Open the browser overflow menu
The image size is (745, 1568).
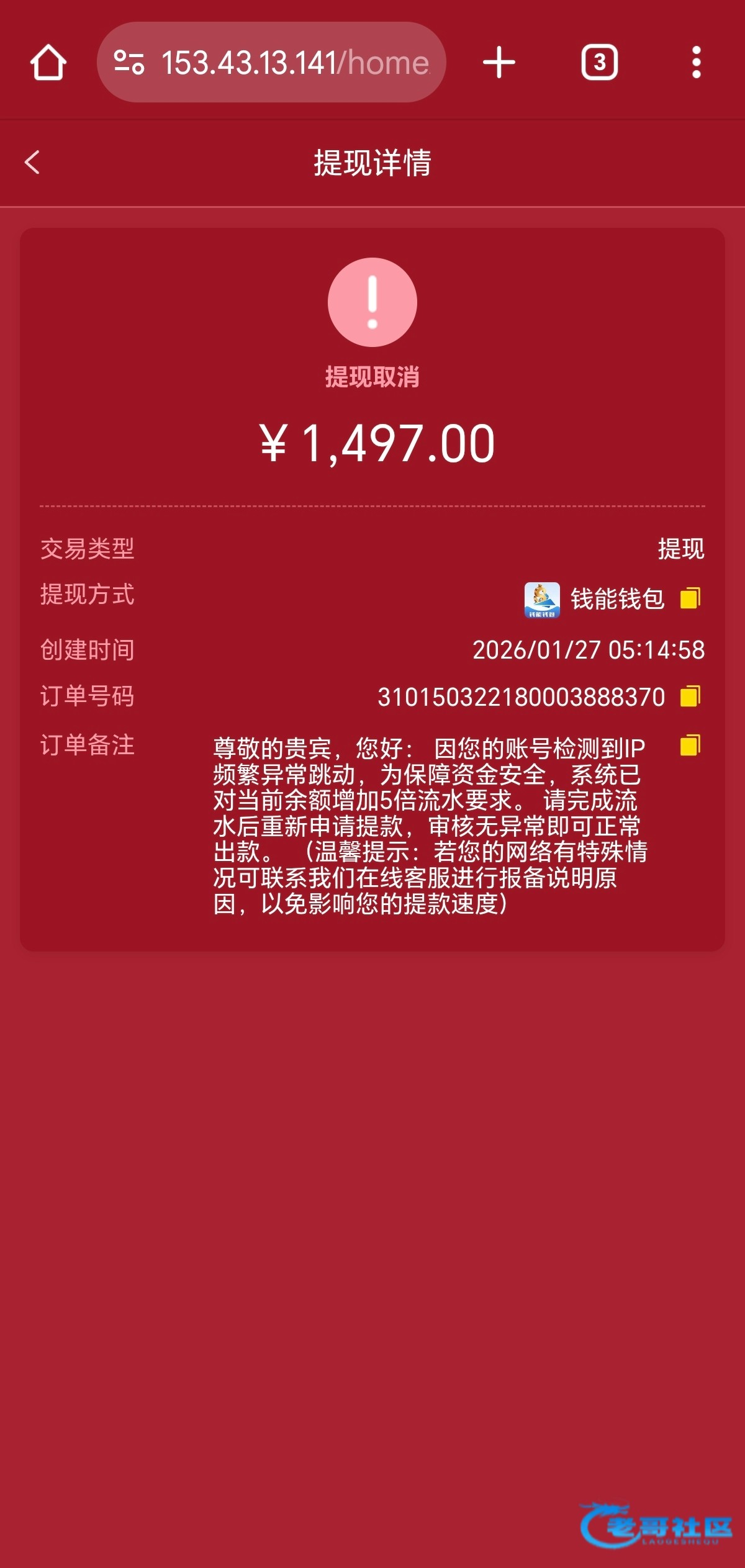click(696, 63)
